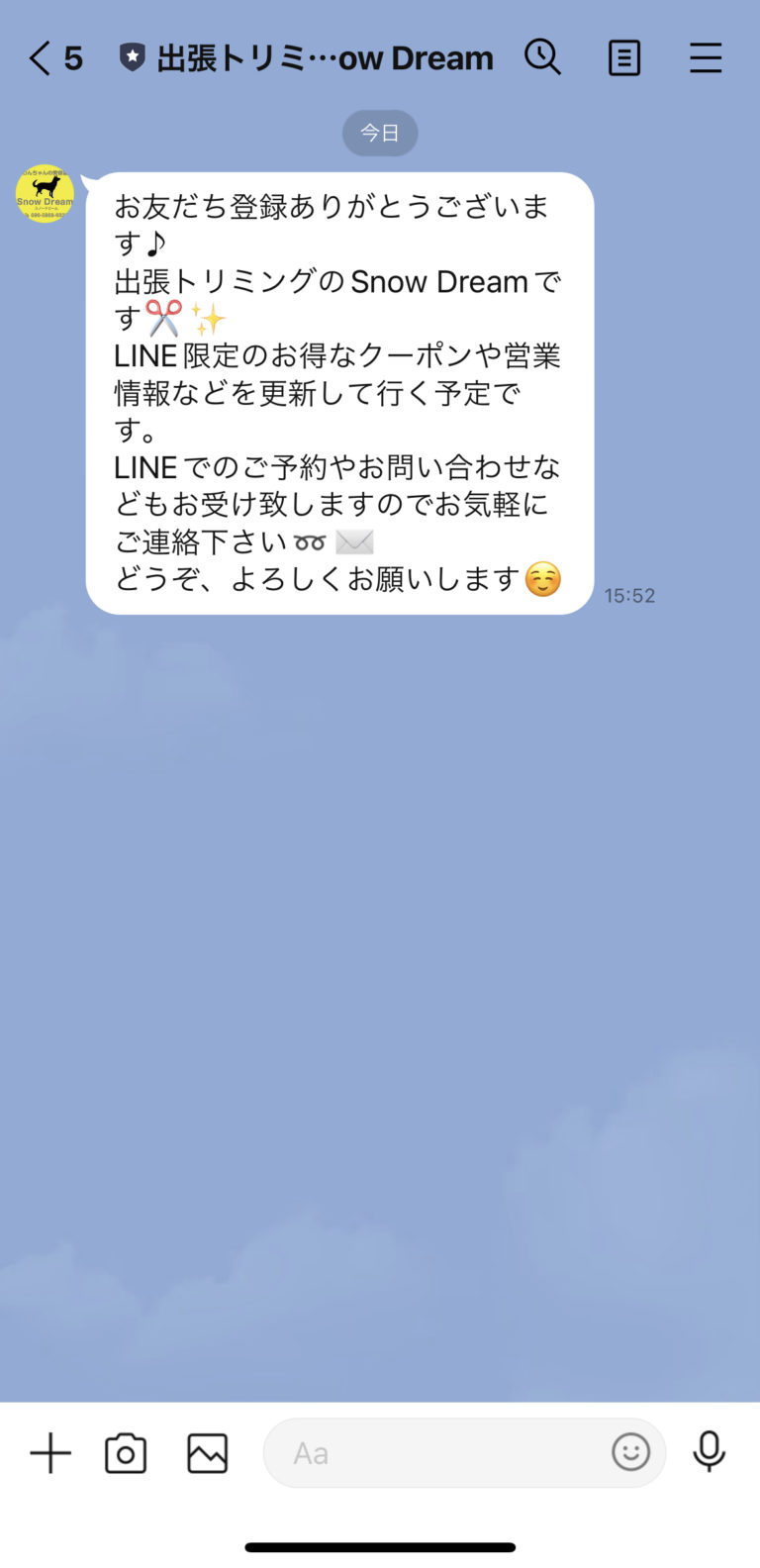Open Snow Dream's profile picture
The image size is (760, 1568).
[x=45, y=193]
